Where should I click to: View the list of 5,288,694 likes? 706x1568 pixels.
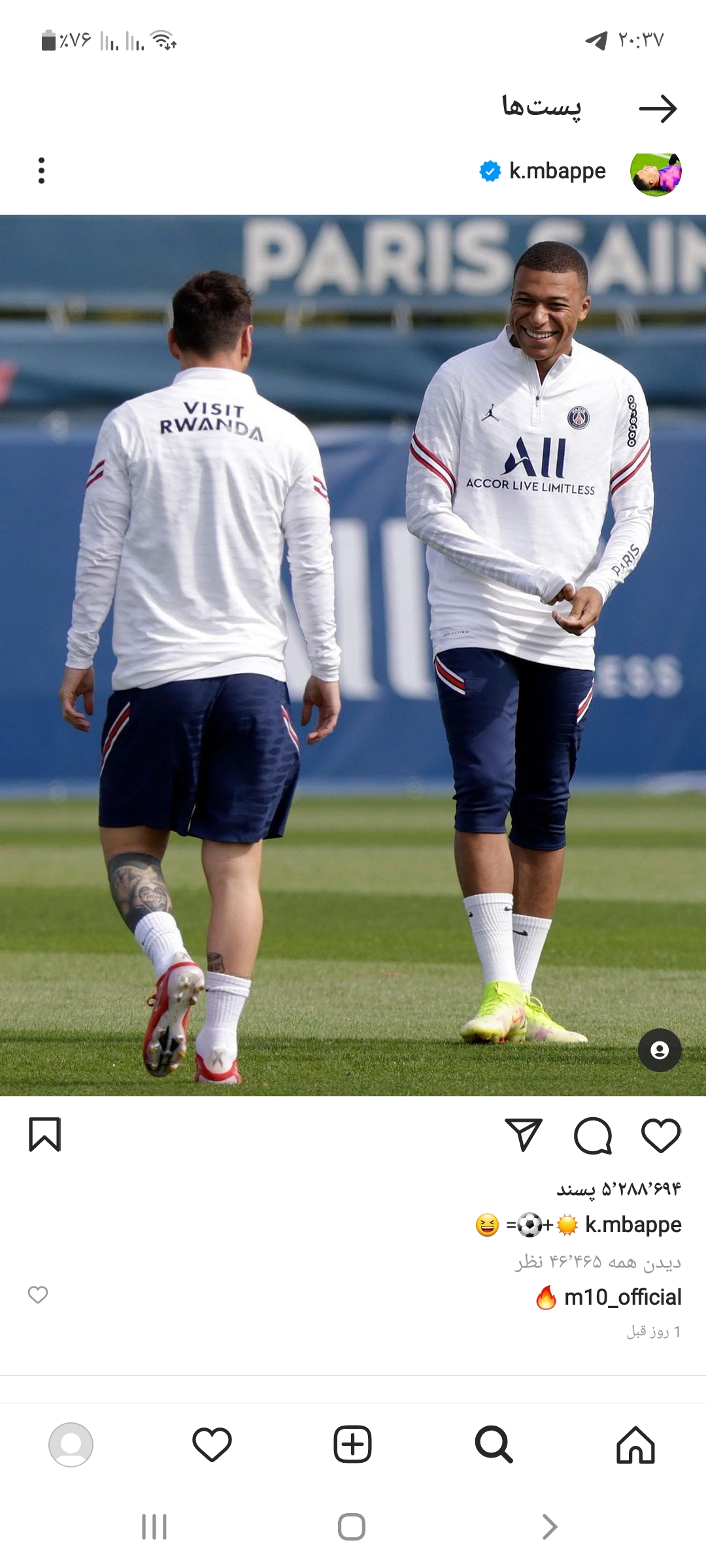click(618, 1188)
